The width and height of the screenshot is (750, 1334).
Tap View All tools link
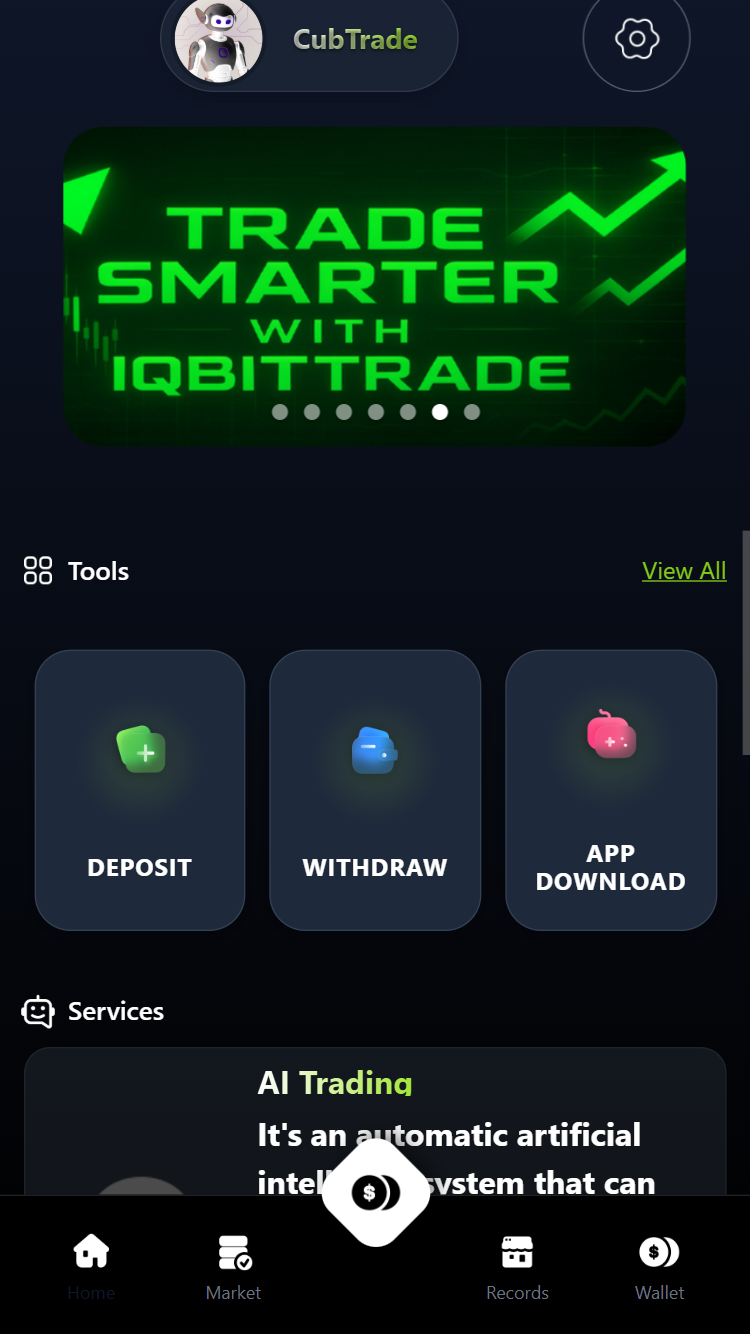point(684,571)
